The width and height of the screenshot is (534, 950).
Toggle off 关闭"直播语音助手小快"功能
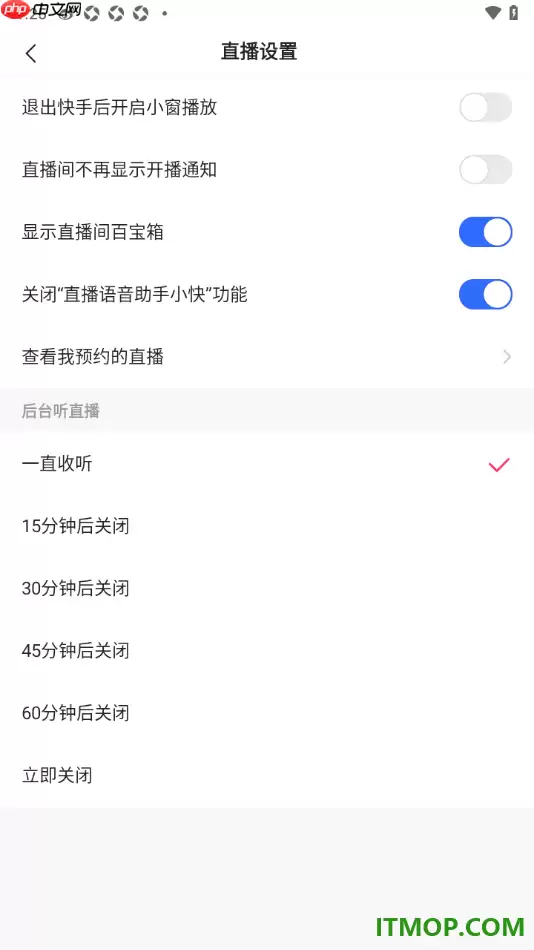click(486, 294)
